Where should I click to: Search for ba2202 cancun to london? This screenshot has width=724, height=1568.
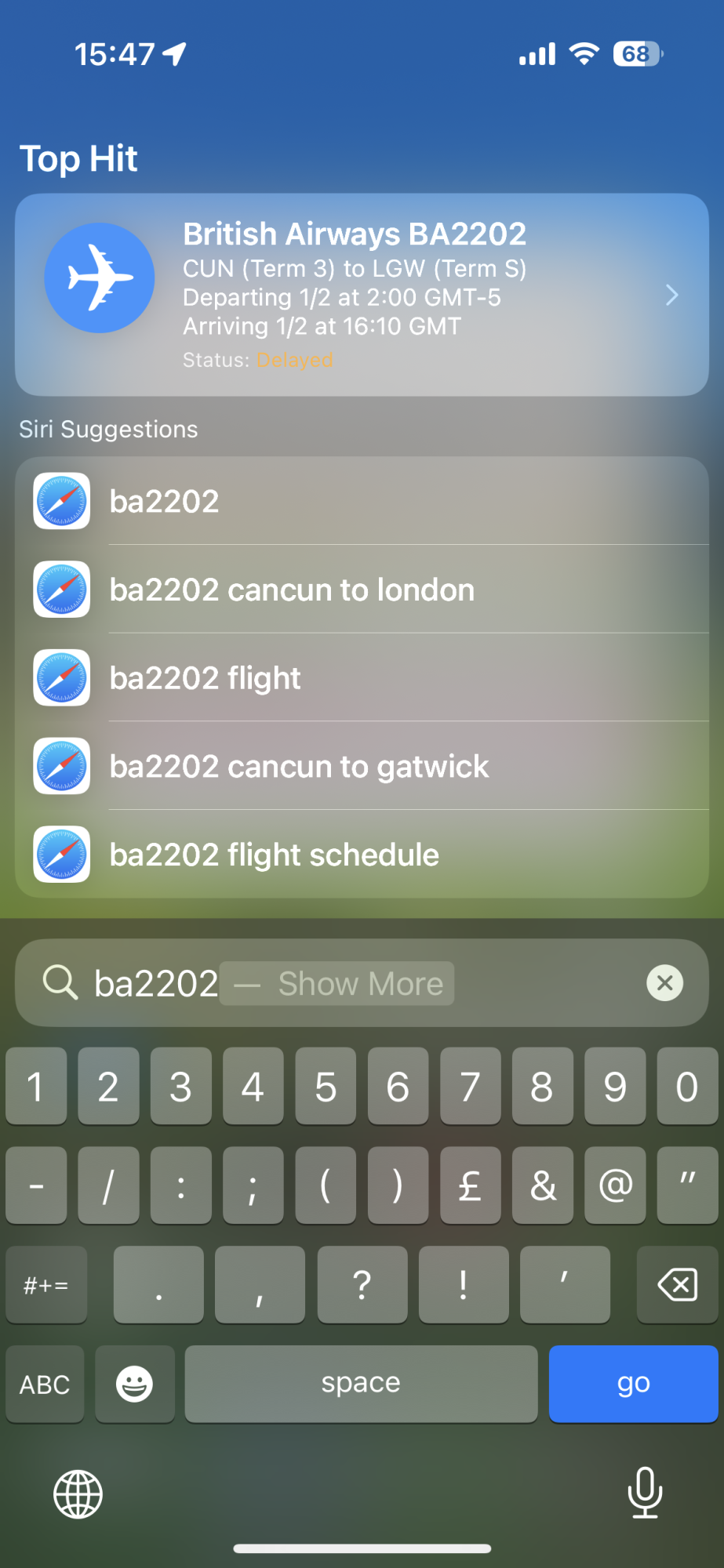[x=362, y=590]
